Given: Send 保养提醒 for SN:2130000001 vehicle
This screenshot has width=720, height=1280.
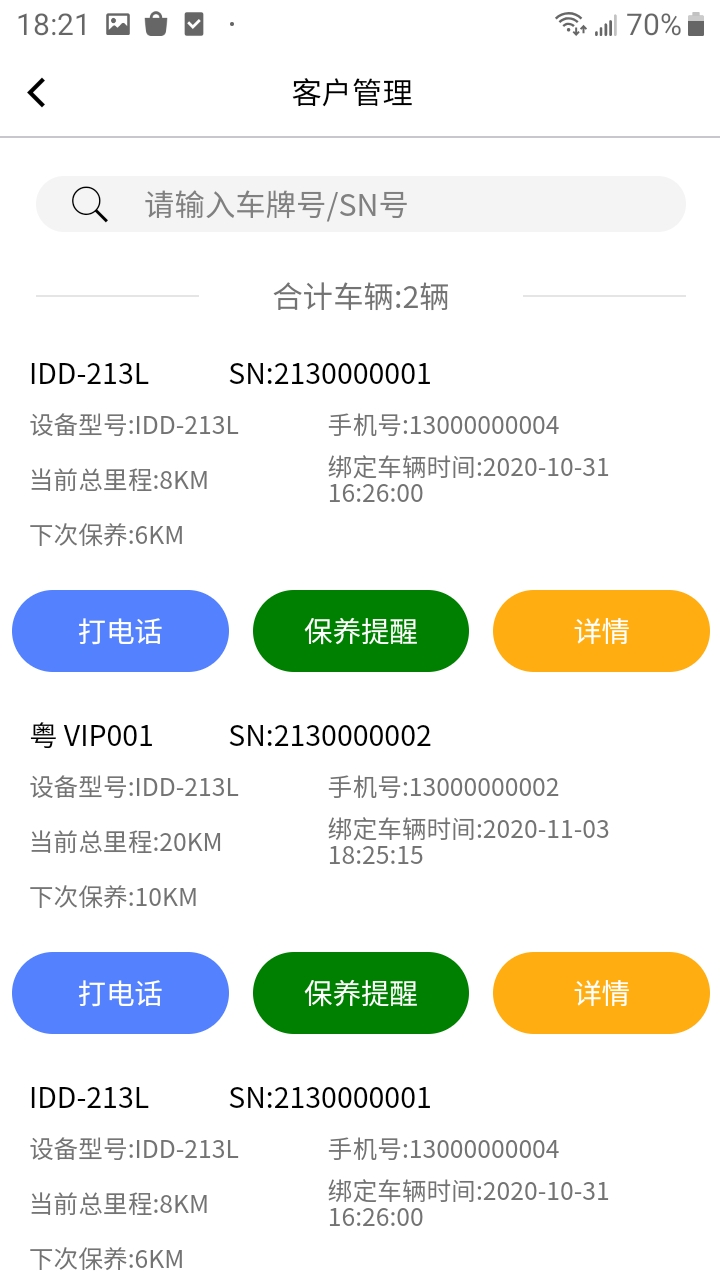Looking at the screenshot, I should click(361, 631).
